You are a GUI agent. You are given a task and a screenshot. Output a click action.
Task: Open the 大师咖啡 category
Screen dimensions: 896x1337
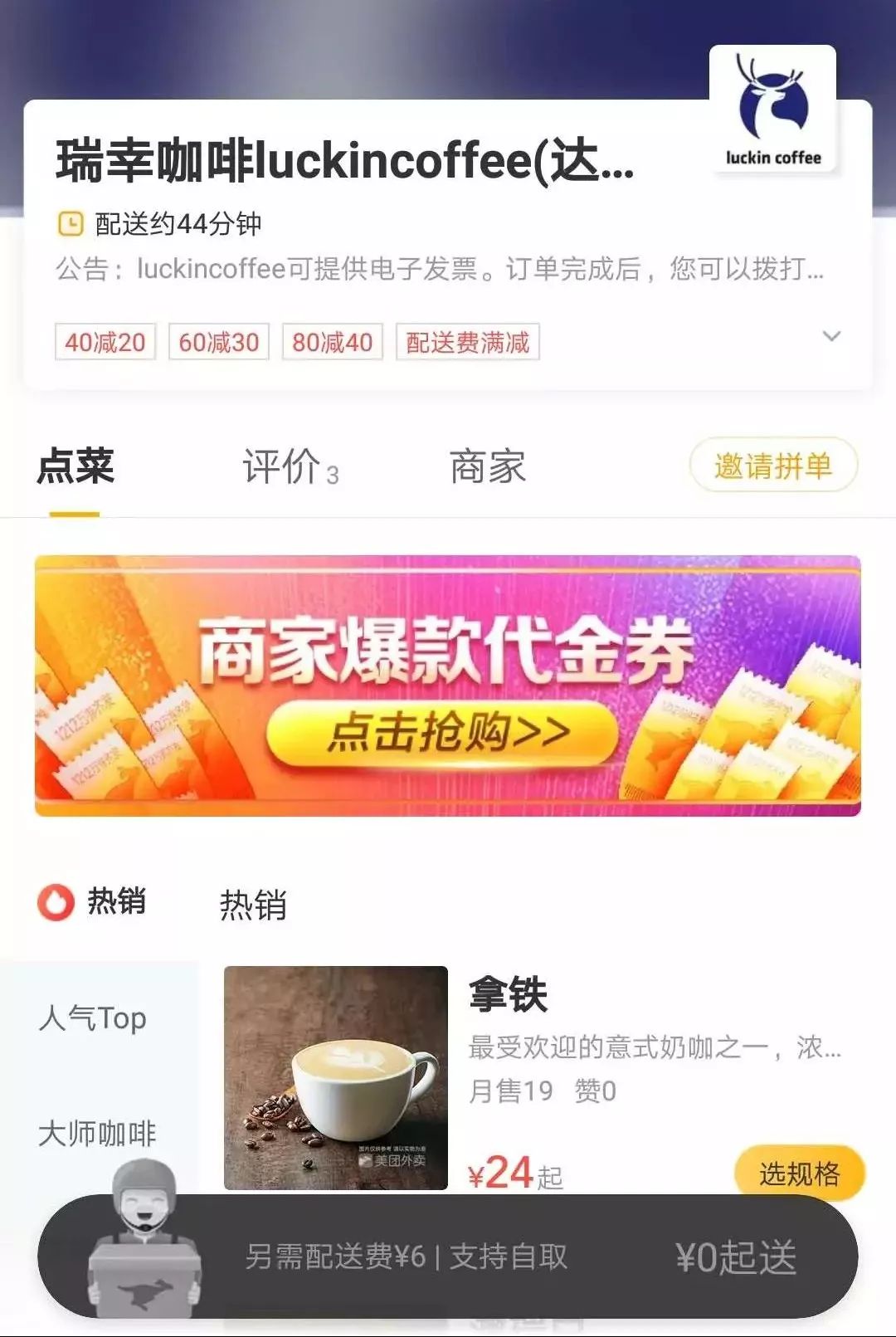tap(96, 1133)
